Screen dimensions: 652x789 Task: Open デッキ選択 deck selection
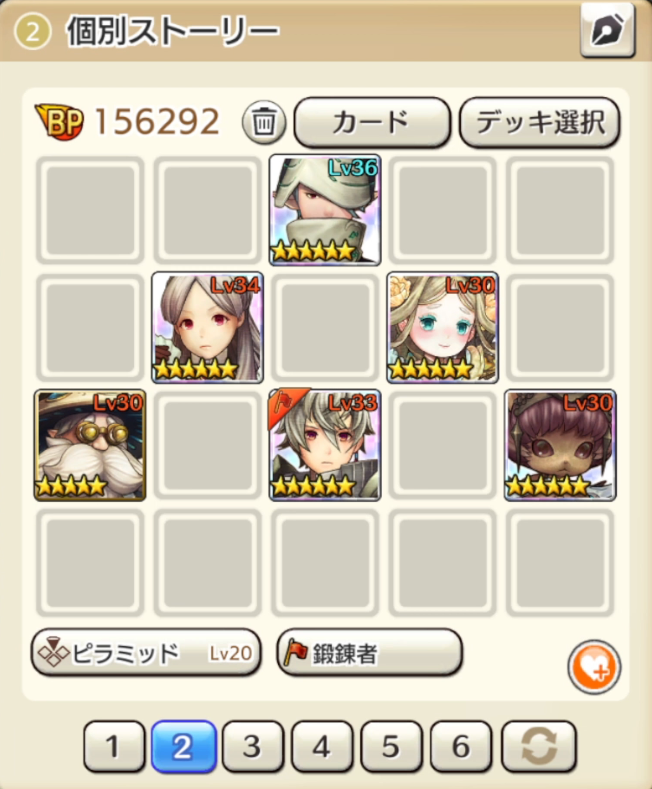540,122
